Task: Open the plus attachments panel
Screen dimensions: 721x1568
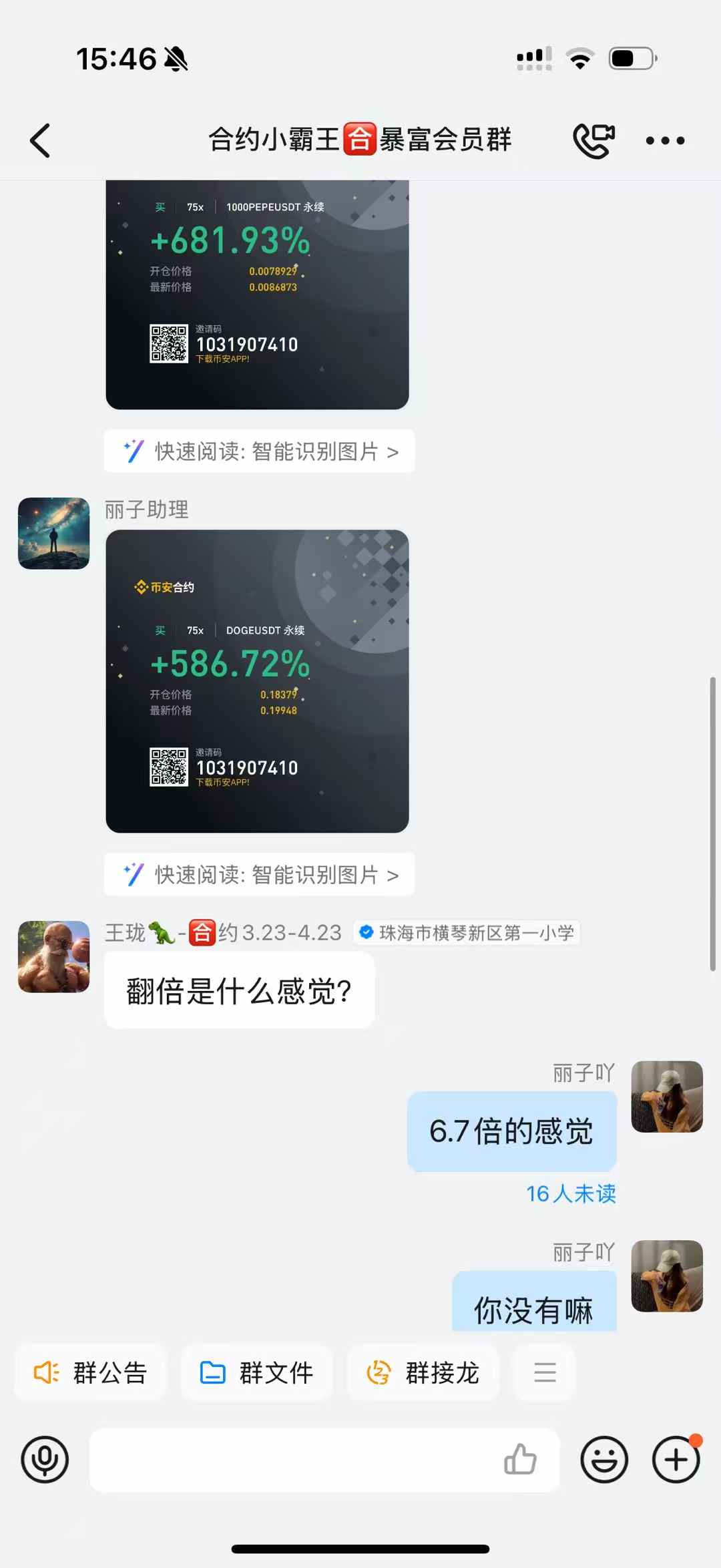Action: [676, 1460]
